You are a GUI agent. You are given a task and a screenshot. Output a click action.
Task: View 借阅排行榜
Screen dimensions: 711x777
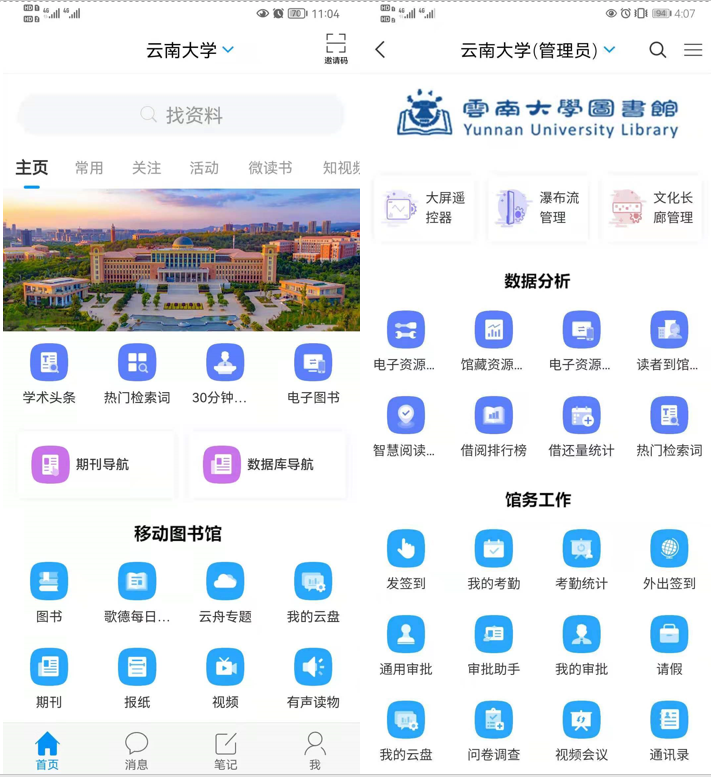point(493,426)
